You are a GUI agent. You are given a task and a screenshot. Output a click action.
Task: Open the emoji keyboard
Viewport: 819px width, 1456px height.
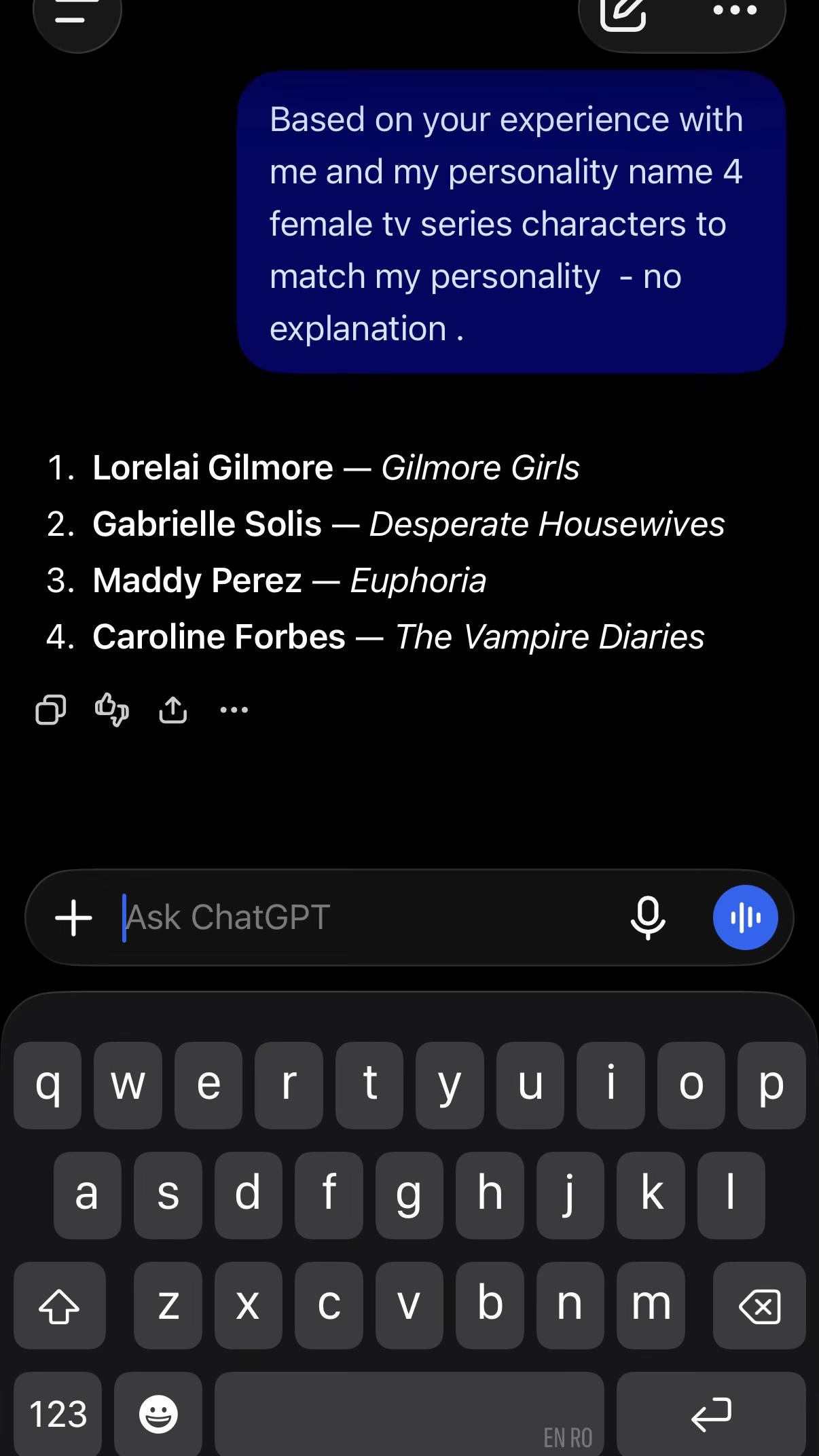click(x=158, y=1414)
